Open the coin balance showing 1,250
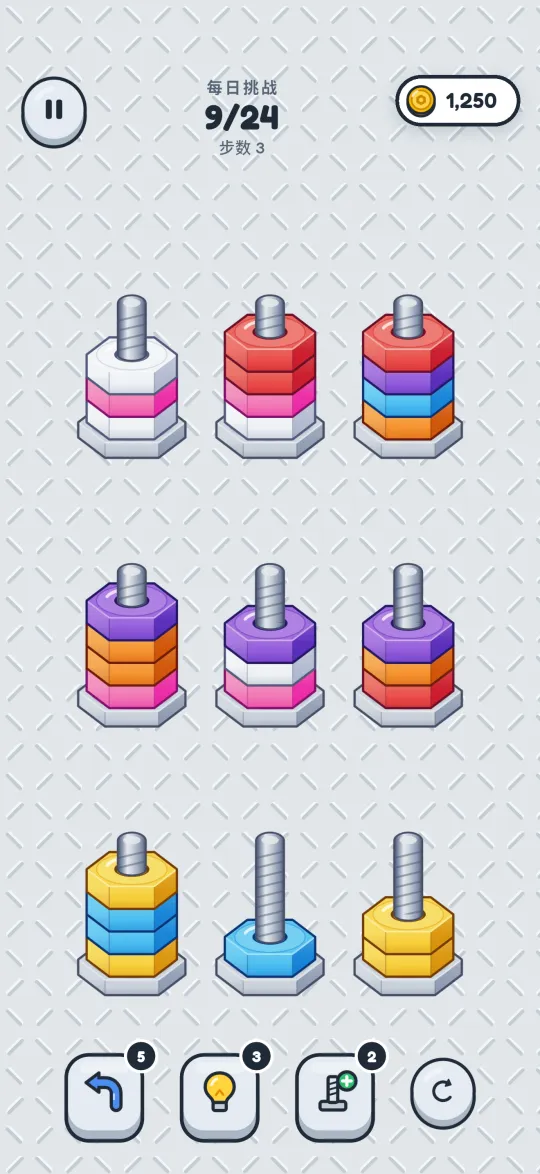Image resolution: width=540 pixels, height=1174 pixels. [x=458, y=100]
